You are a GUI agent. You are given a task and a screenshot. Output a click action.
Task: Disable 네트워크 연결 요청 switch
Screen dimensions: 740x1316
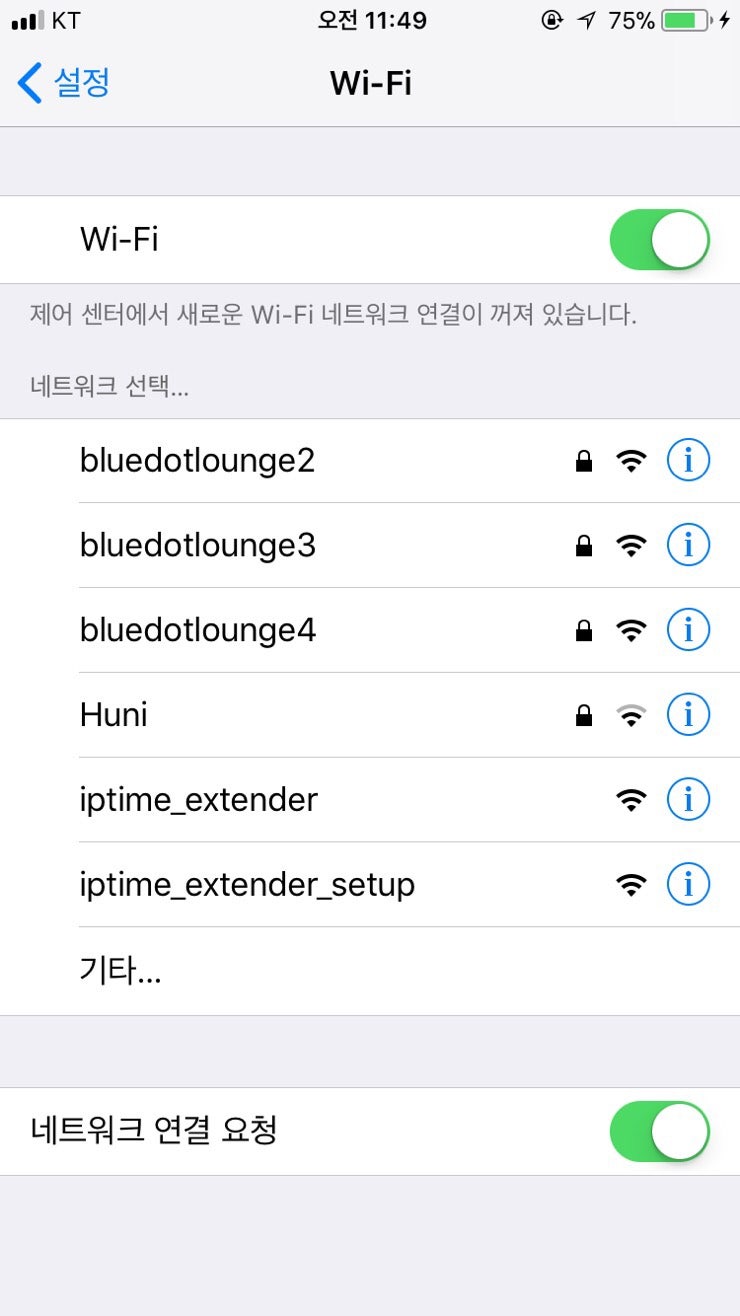pos(657,1131)
